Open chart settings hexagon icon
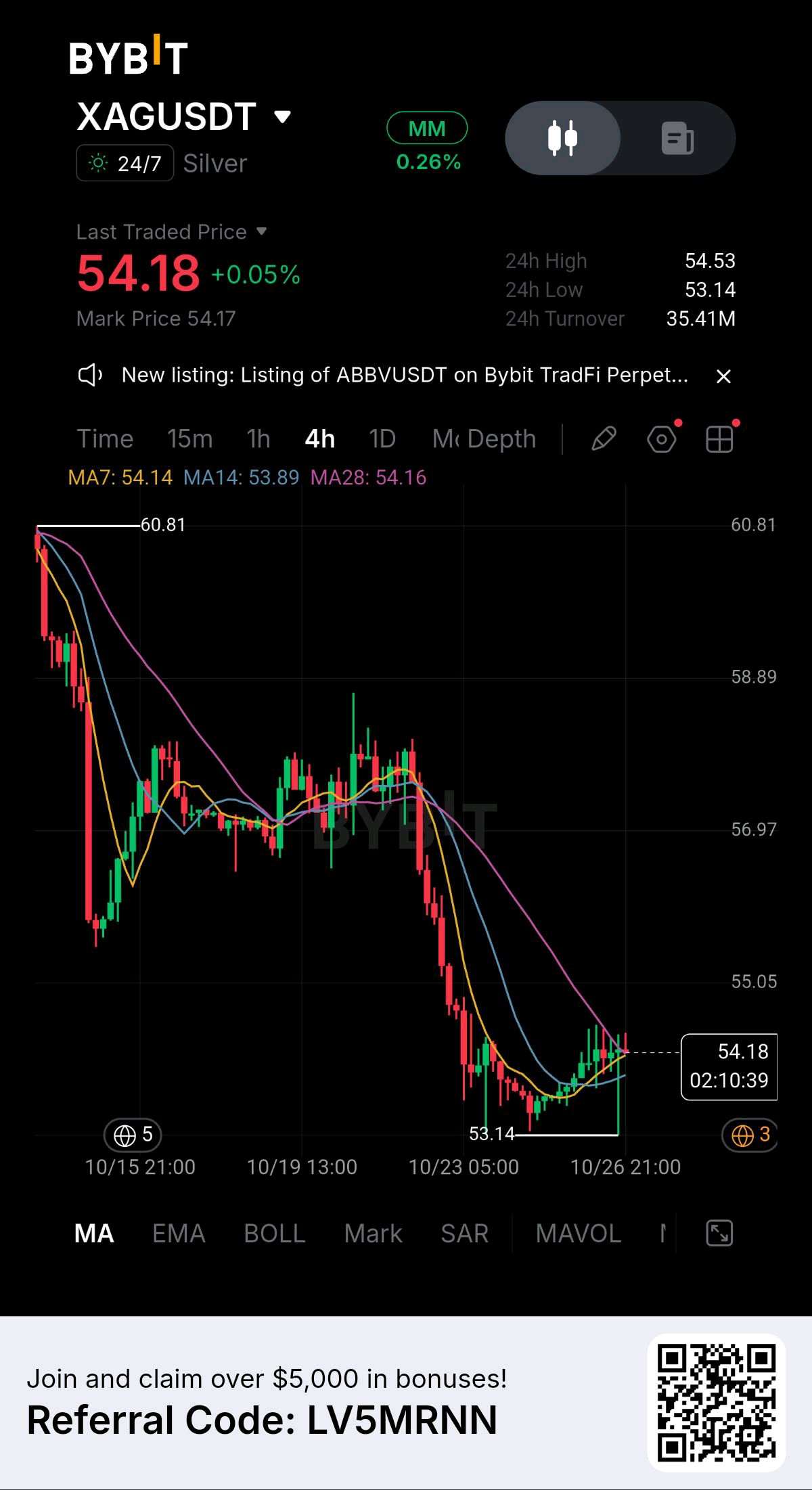The image size is (812, 1490). point(662,439)
